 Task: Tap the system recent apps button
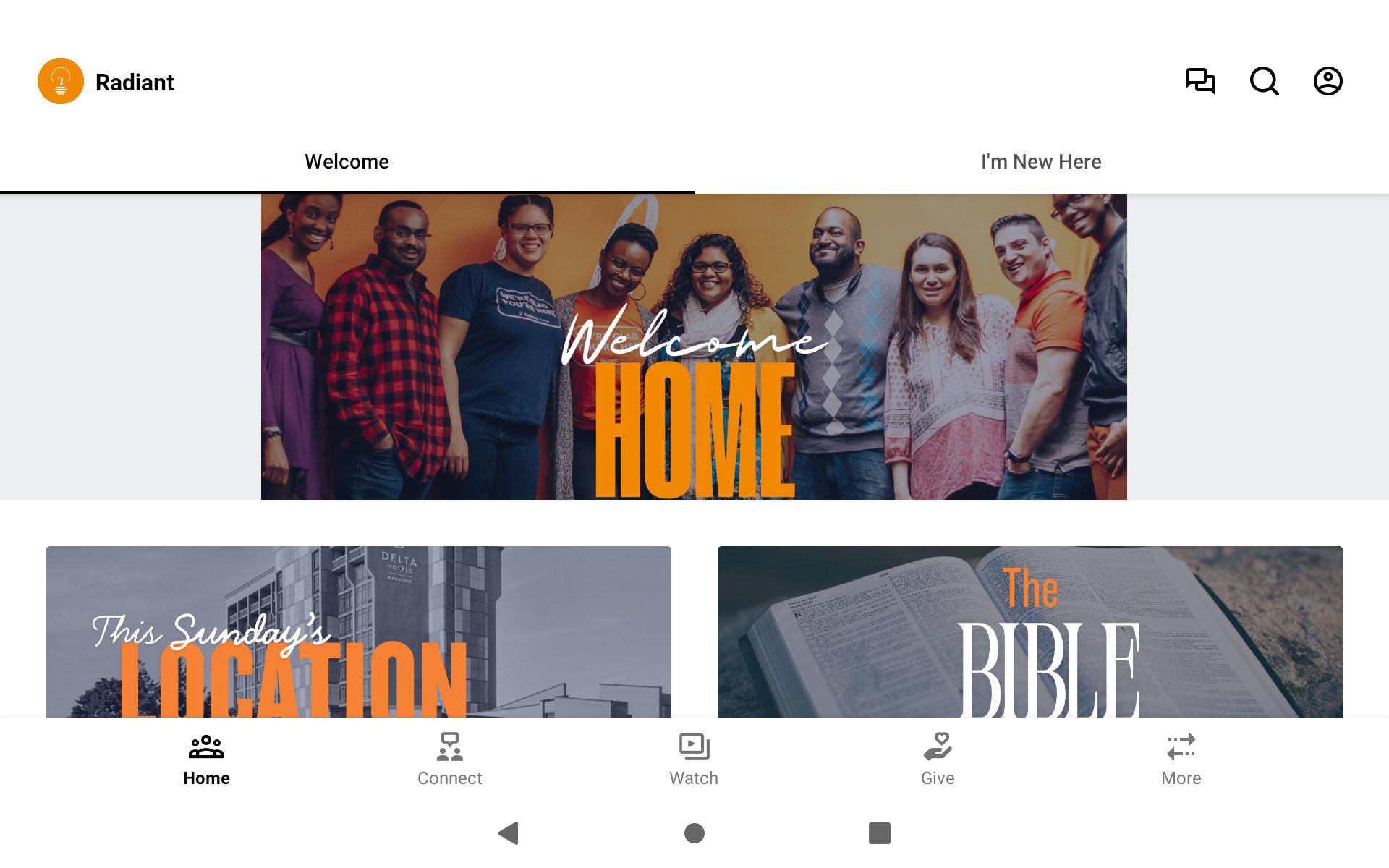pyautogui.click(x=879, y=833)
